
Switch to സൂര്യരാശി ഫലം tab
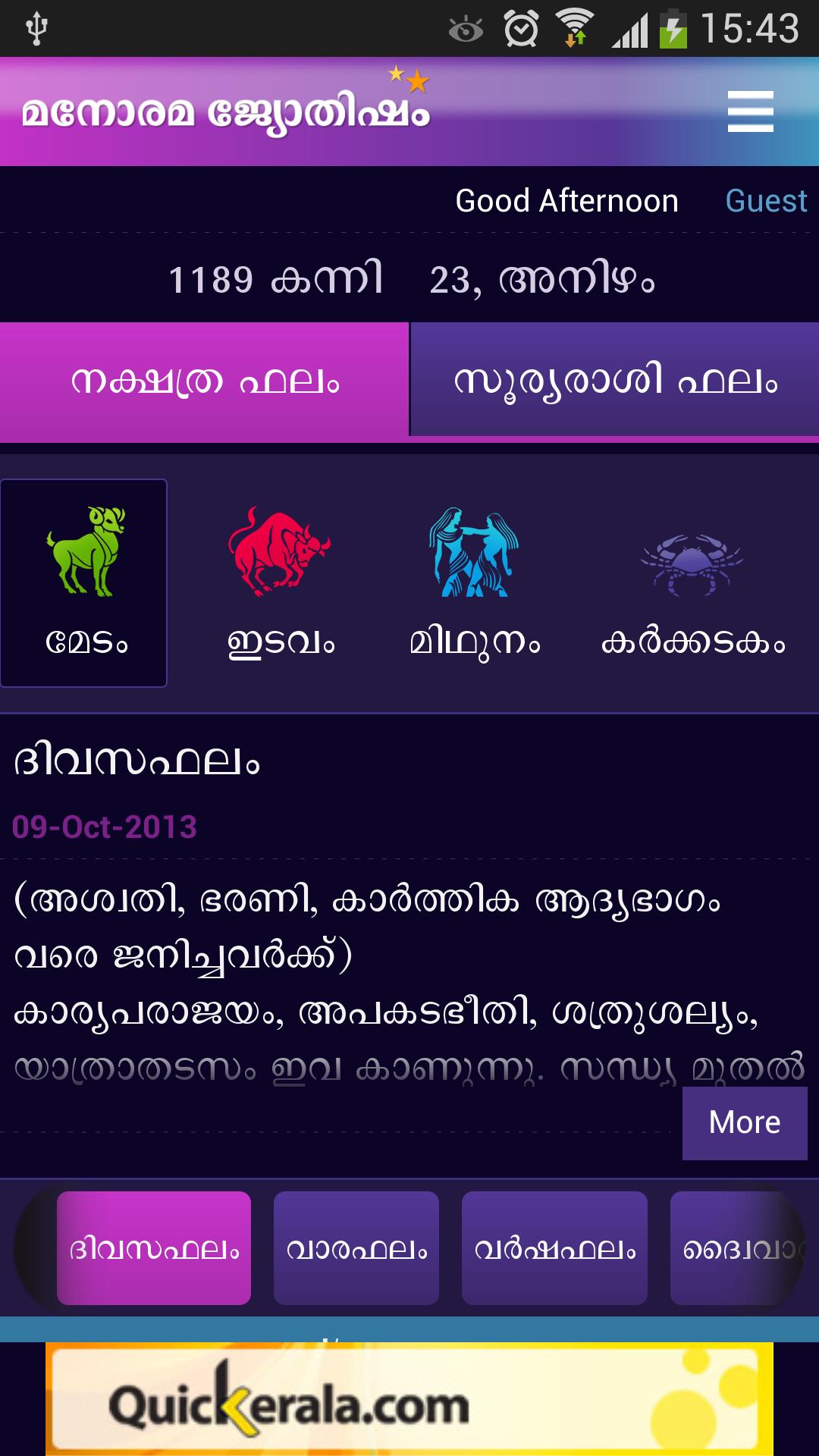point(614,380)
